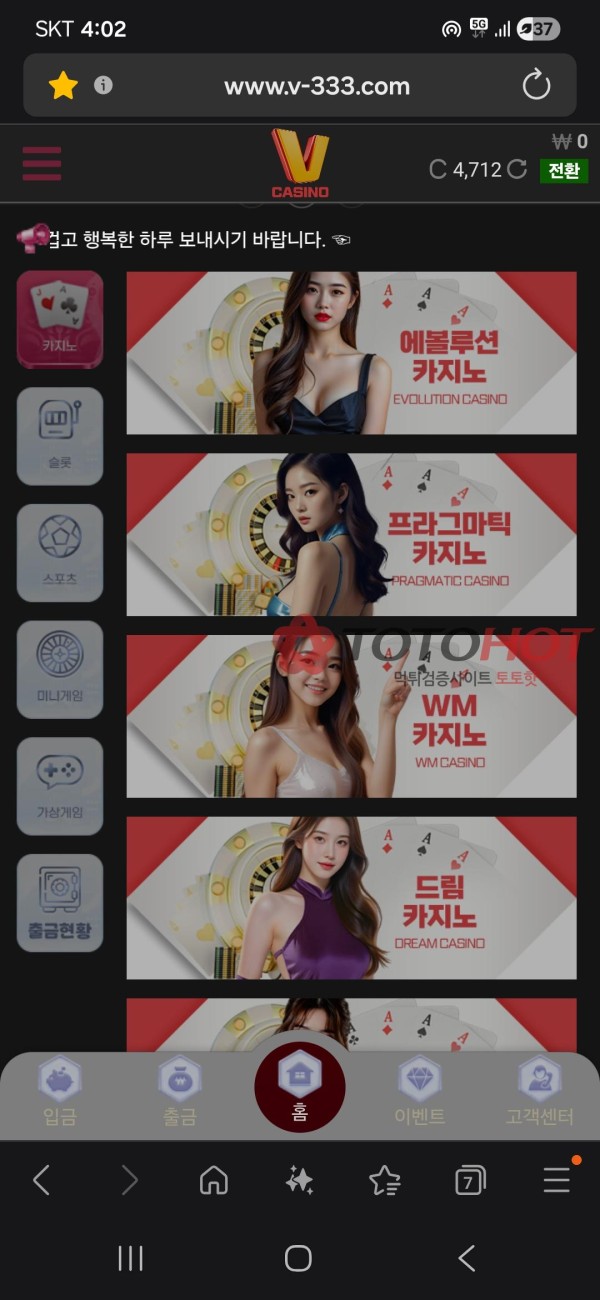600x1300 pixels.
Task: Switch to the 스포츠 category
Action: [60, 552]
